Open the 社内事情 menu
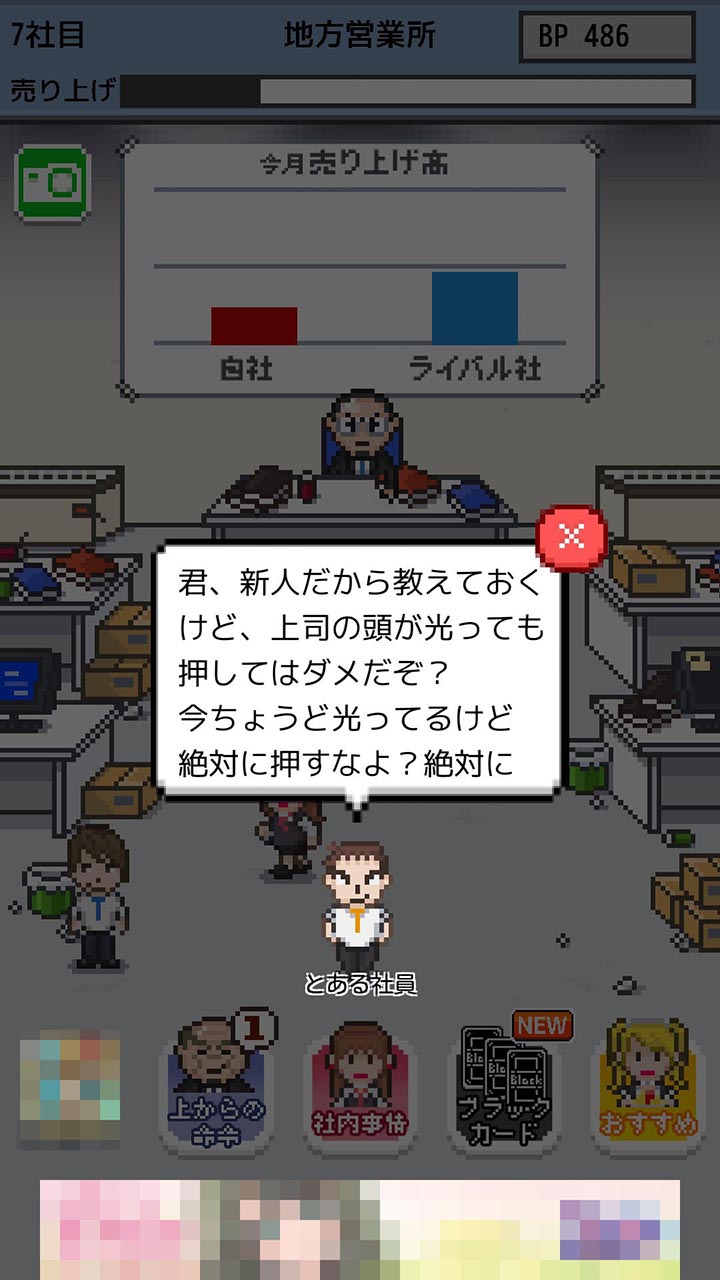This screenshot has width=720, height=1280. [360, 1085]
